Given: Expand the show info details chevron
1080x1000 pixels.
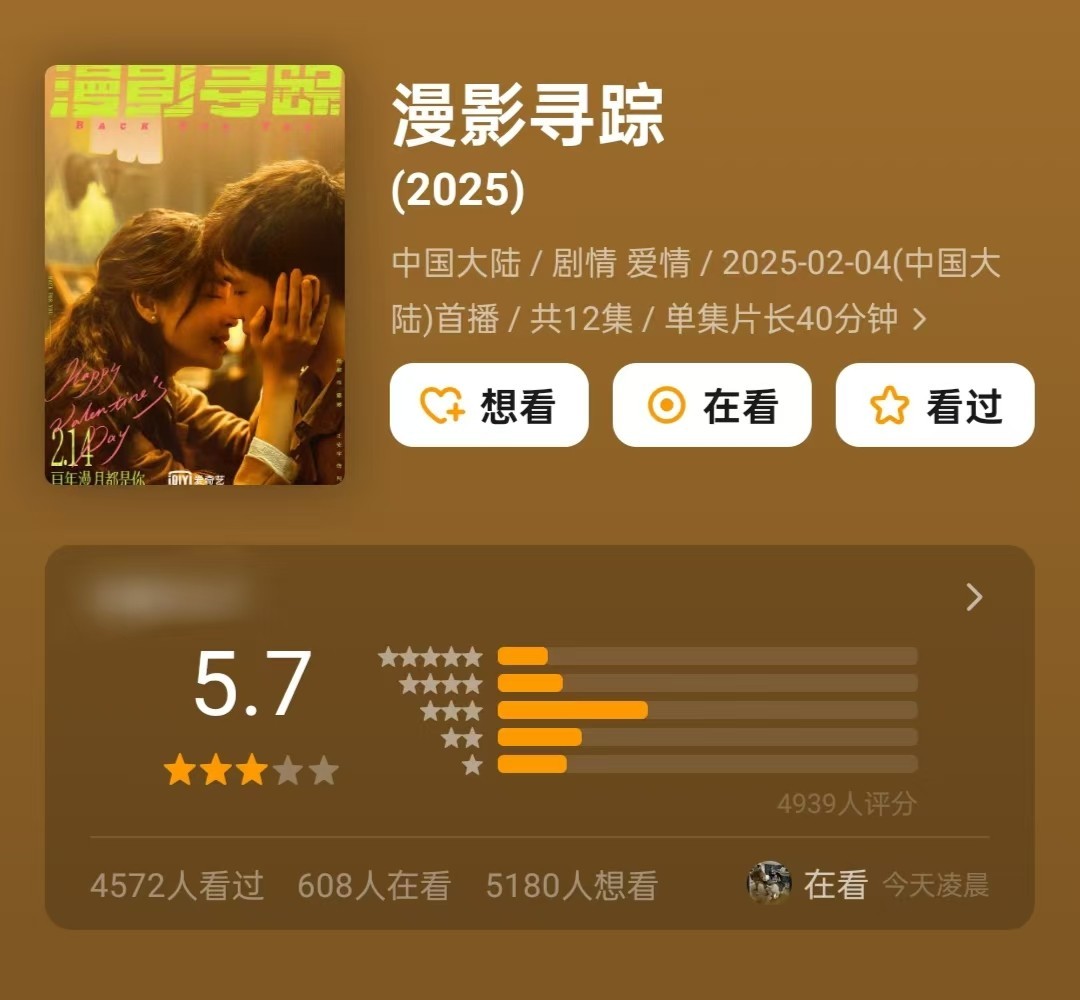Looking at the screenshot, I should 920,320.
